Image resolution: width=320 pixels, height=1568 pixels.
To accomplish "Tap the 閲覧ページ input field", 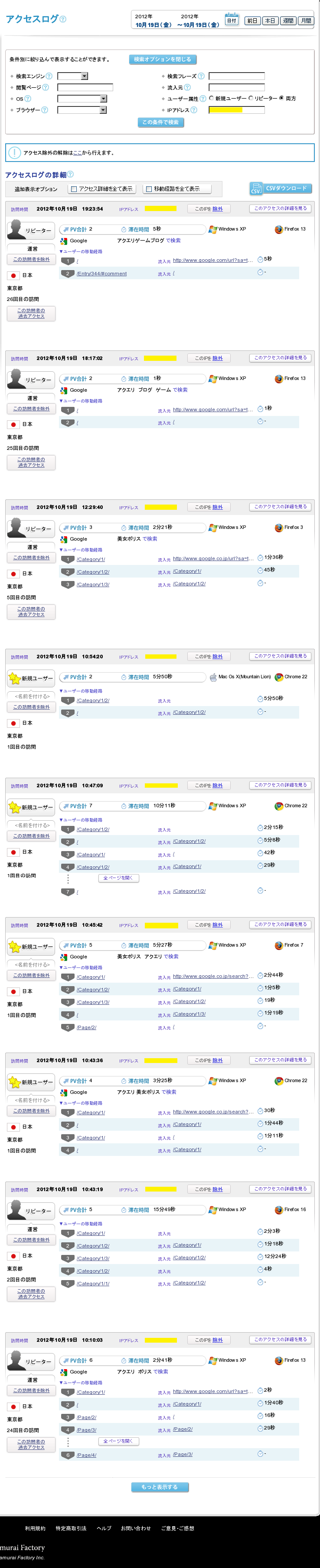I will click(x=85, y=87).
